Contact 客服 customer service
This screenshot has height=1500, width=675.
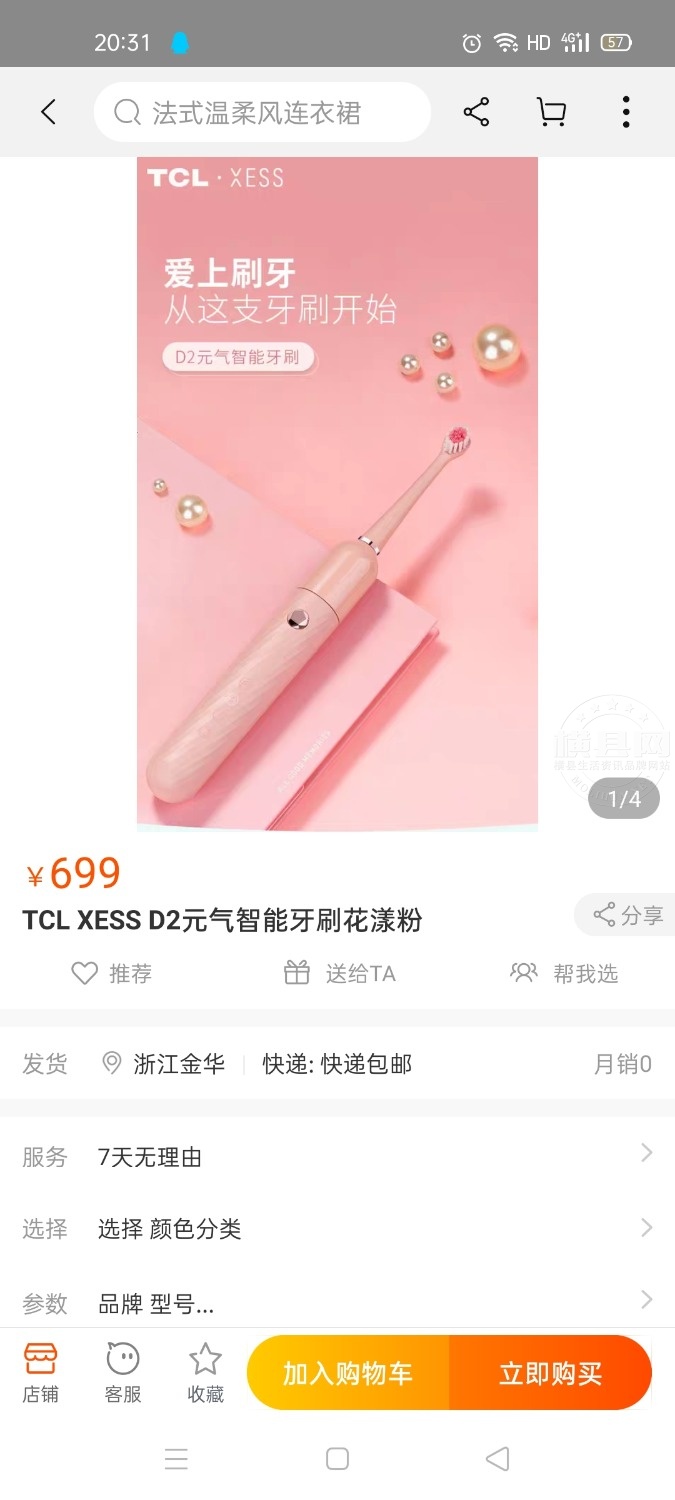tap(123, 1373)
